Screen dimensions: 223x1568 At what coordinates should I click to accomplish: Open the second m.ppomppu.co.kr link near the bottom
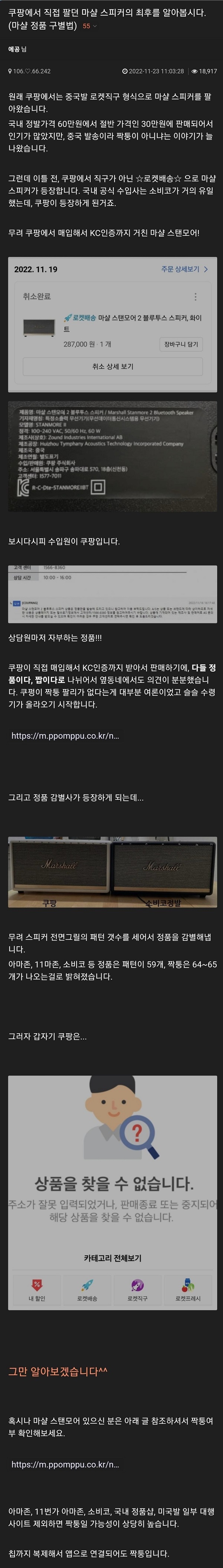click(x=65, y=1464)
